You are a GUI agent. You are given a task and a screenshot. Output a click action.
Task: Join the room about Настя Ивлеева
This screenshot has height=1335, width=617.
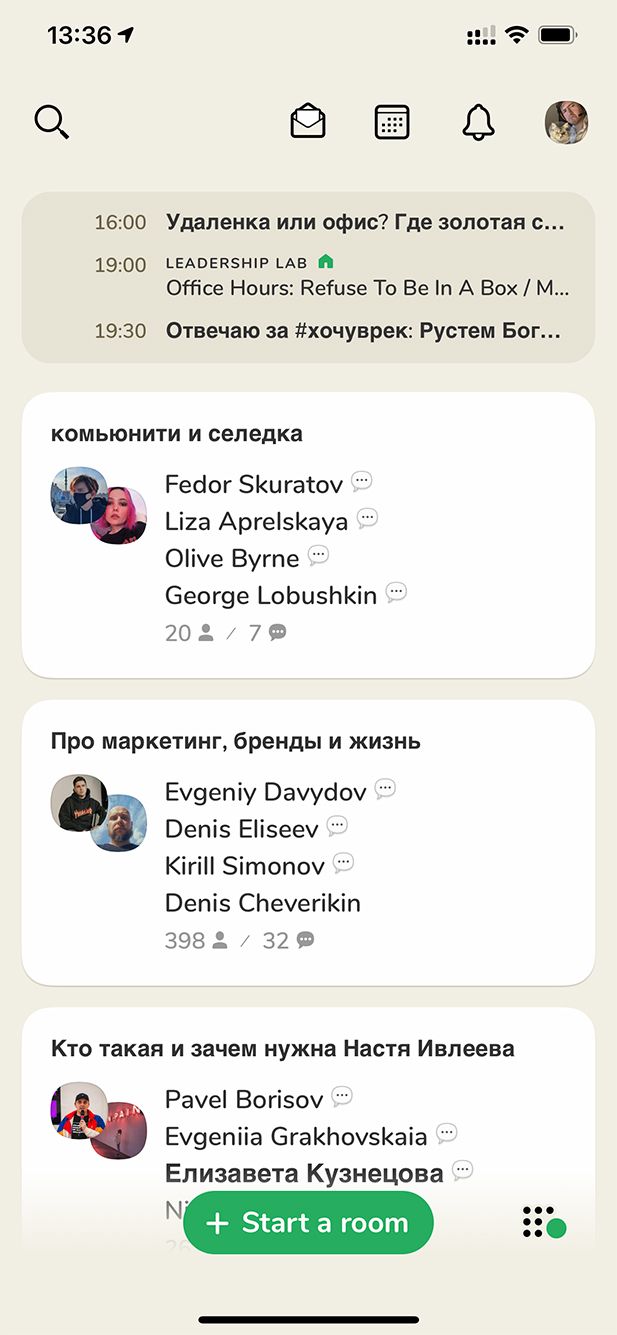pos(308,1100)
